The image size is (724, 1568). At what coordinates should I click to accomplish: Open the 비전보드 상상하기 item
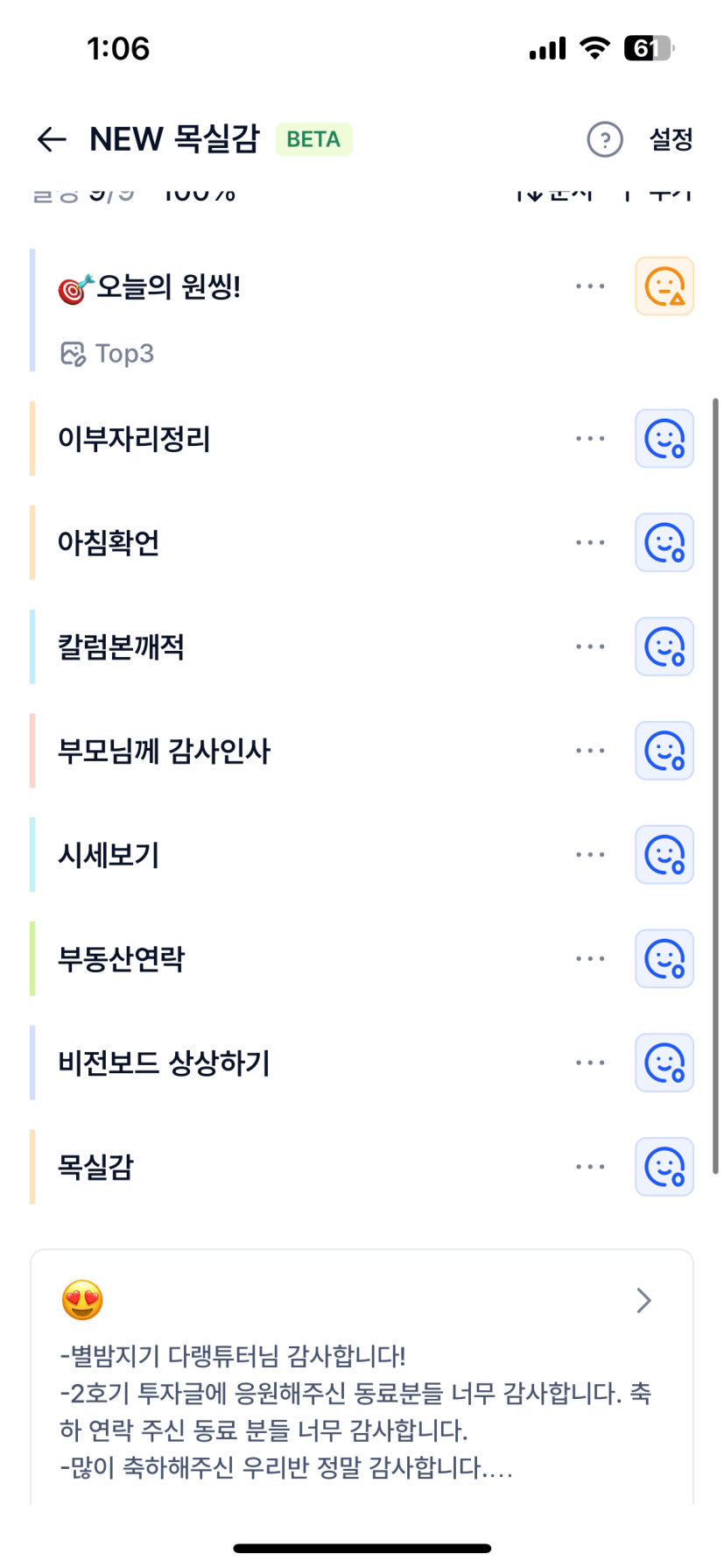click(164, 1063)
